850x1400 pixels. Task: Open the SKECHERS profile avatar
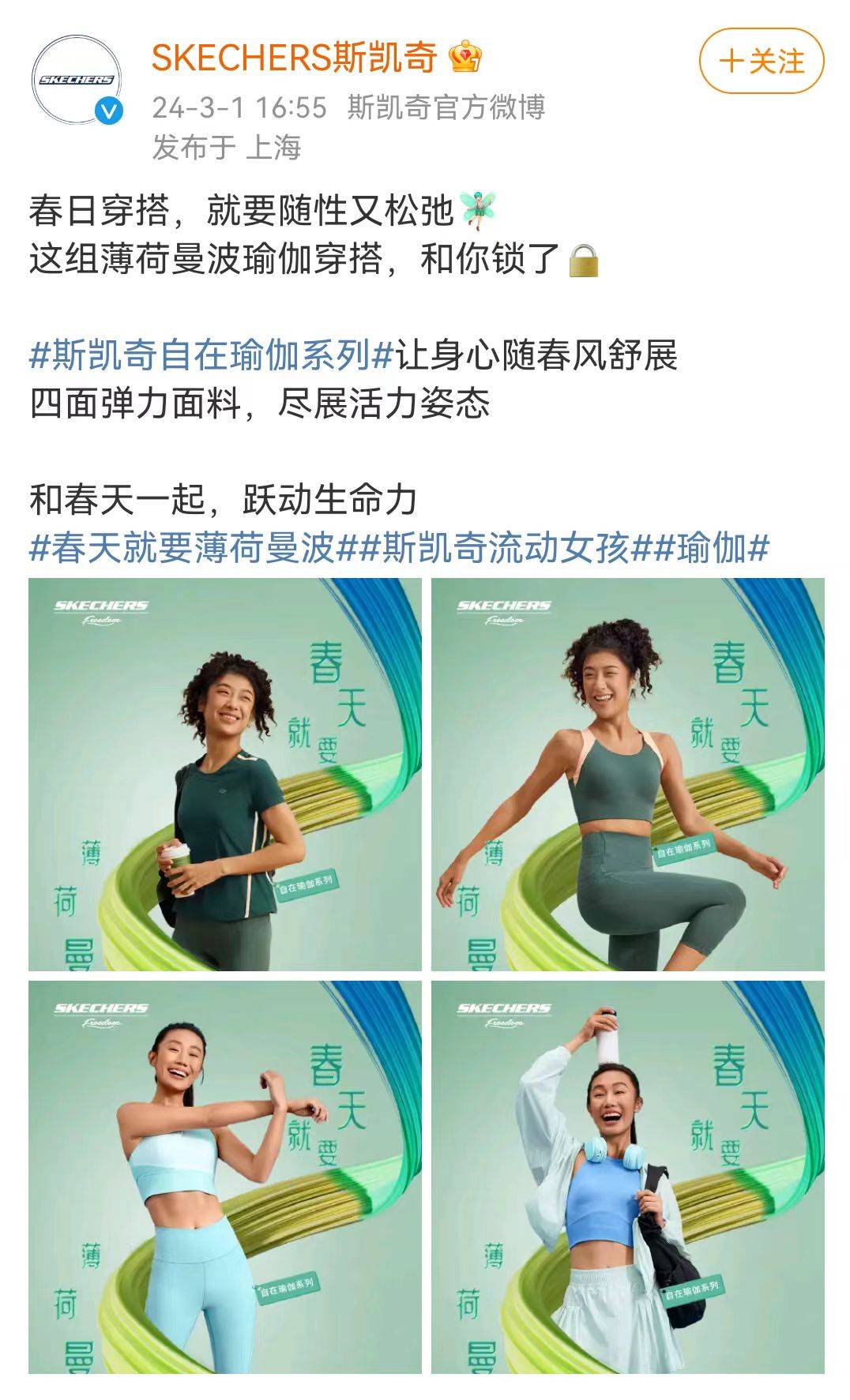pos(77,80)
